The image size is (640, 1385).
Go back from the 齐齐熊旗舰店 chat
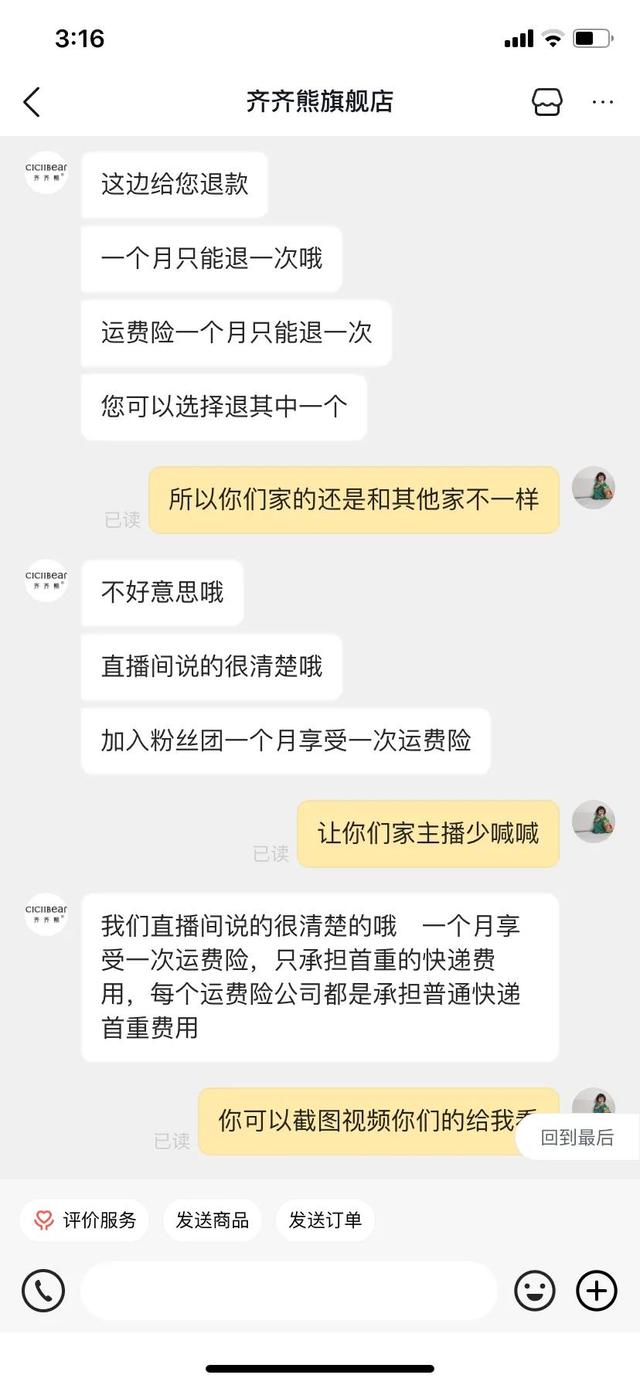32,102
